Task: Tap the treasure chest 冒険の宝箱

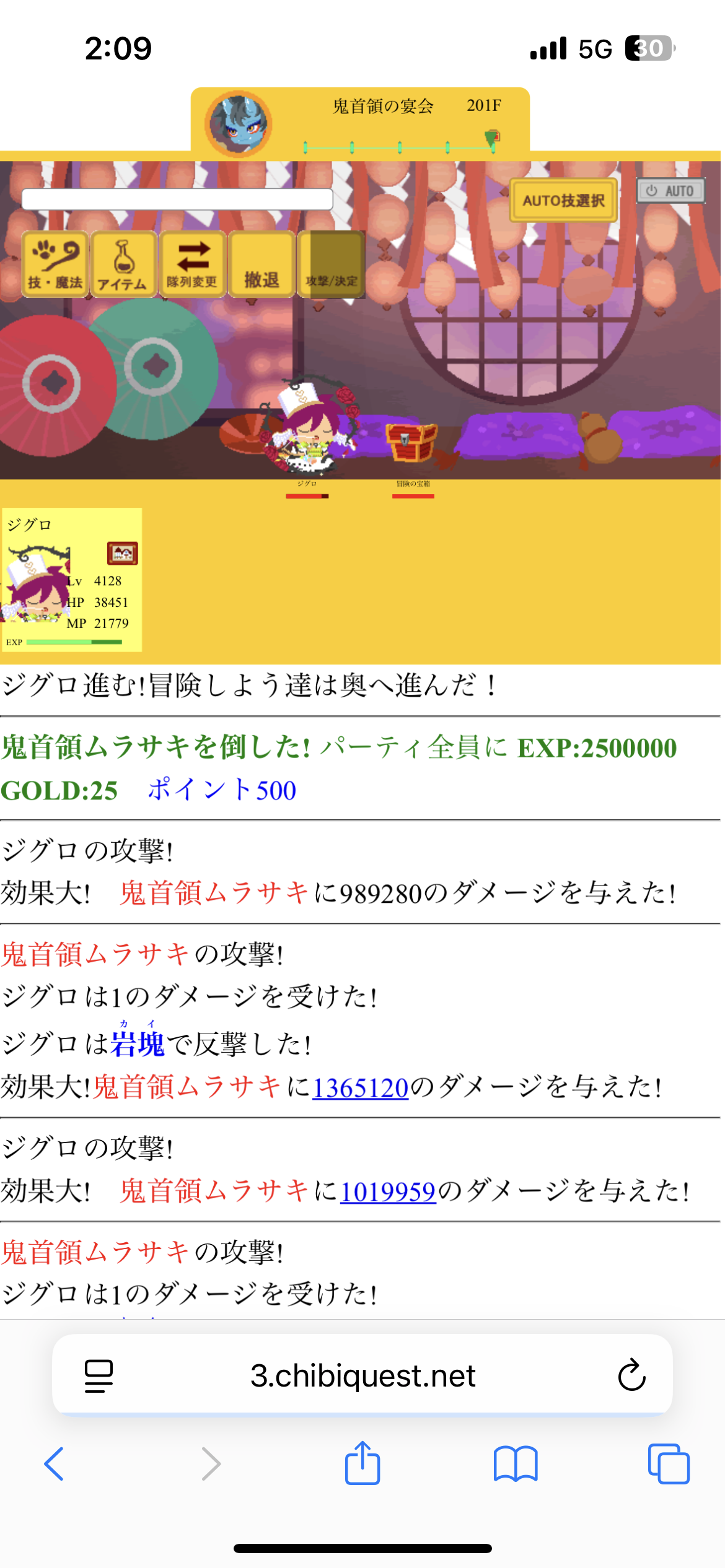Action: tap(411, 442)
